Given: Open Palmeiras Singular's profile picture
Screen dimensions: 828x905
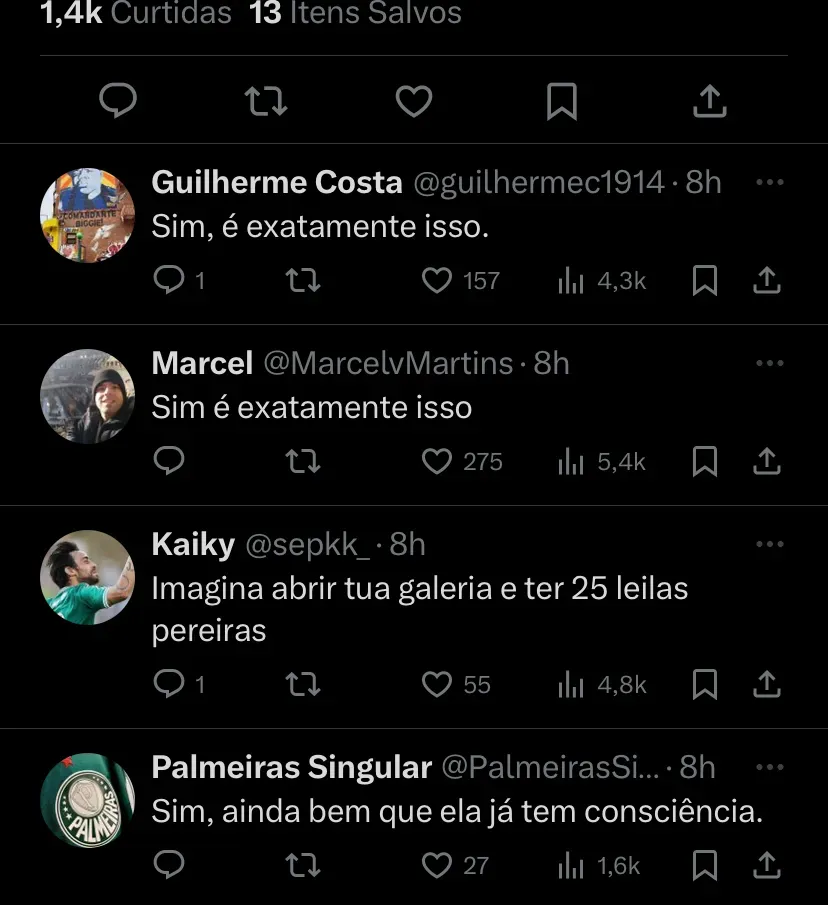Looking at the screenshot, I should [x=87, y=800].
